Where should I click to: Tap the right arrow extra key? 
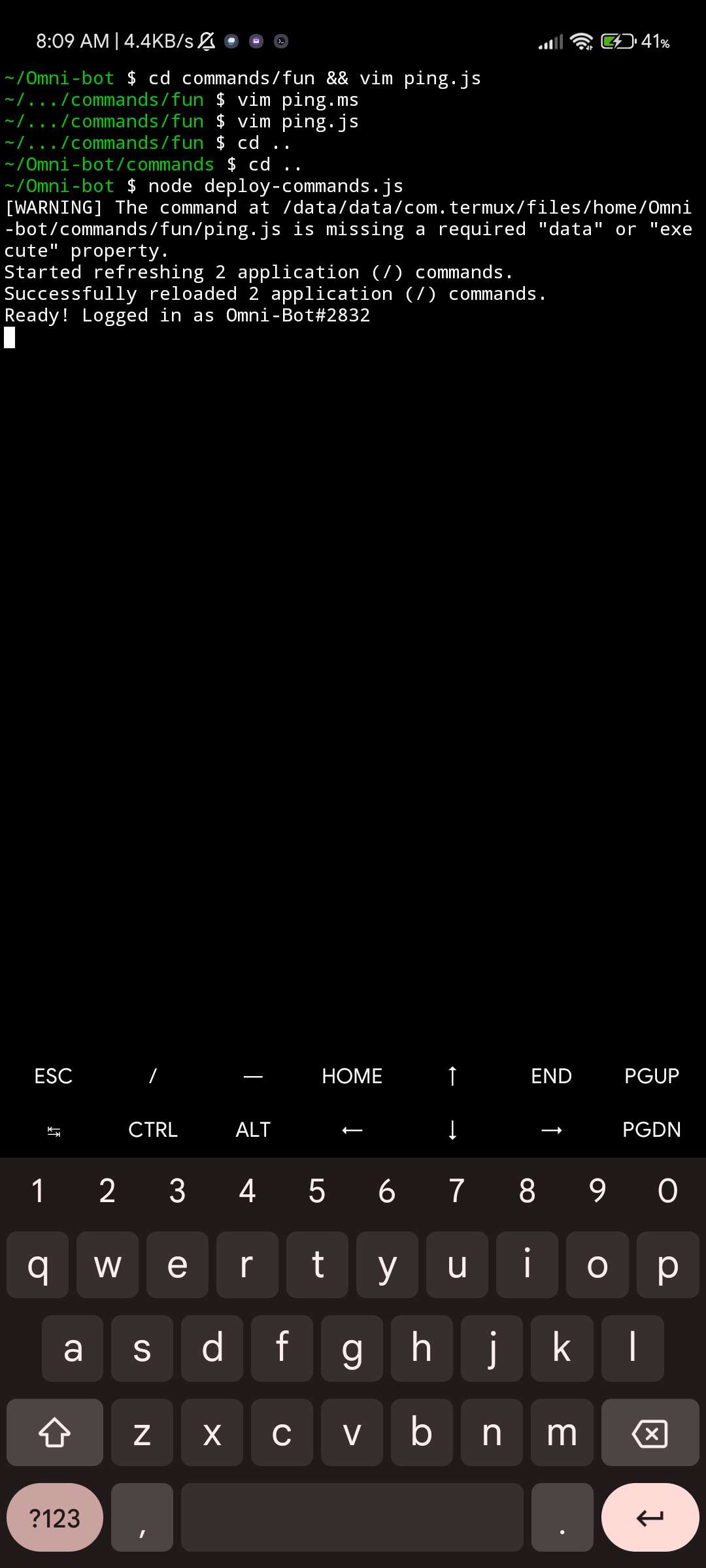coord(552,1130)
